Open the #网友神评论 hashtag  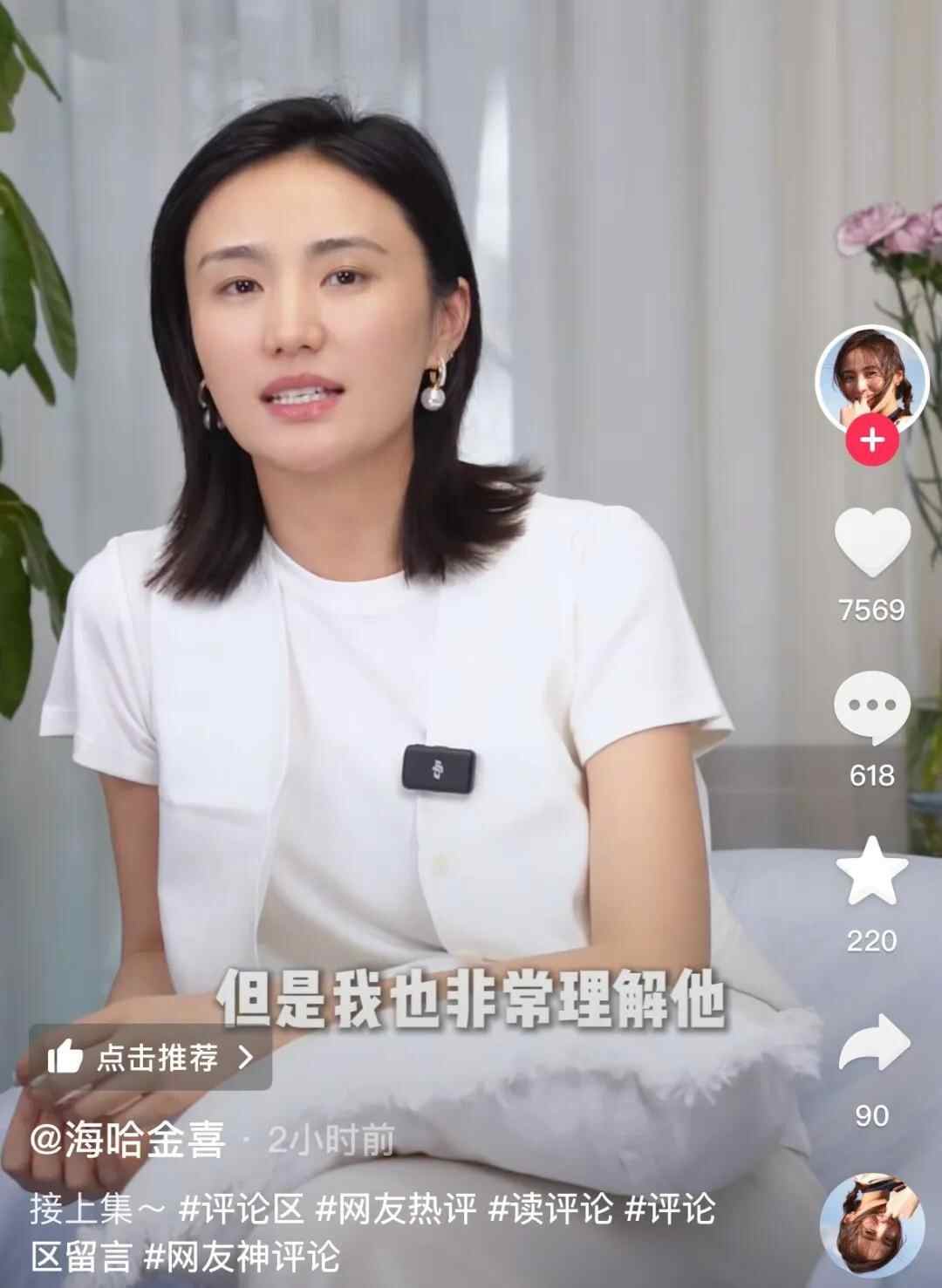tap(242, 1257)
